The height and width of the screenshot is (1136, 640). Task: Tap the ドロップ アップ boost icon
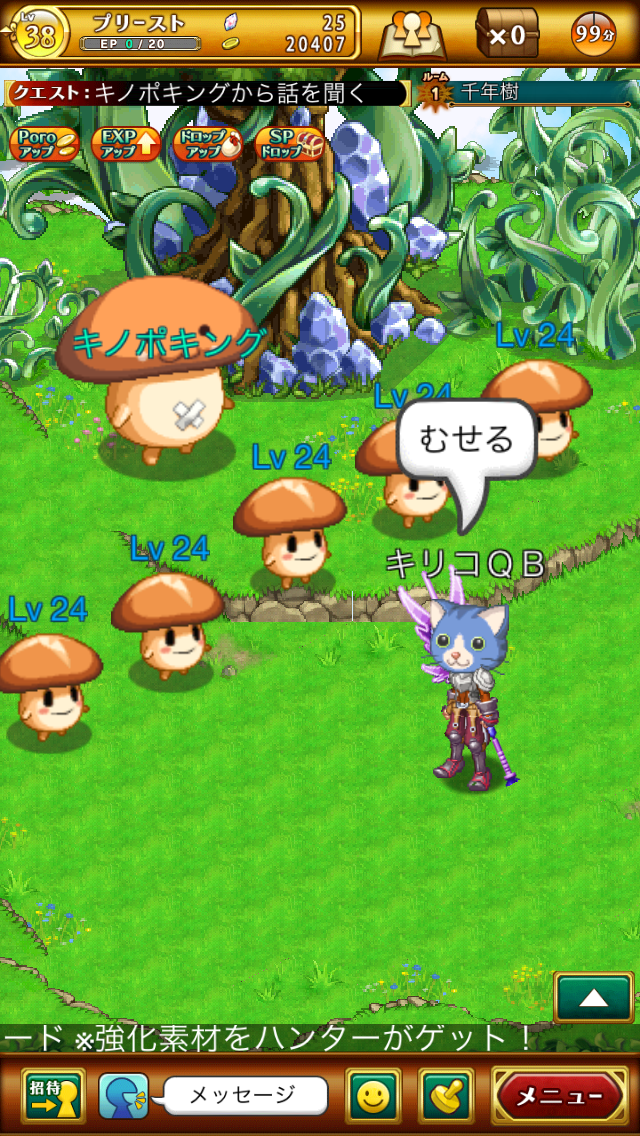click(207, 143)
